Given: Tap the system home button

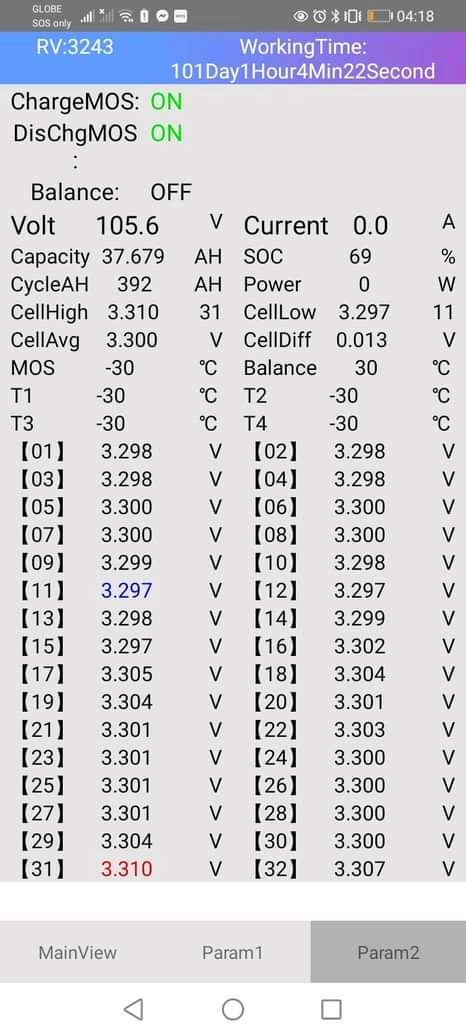Looking at the screenshot, I should click(x=233, y=1009).
